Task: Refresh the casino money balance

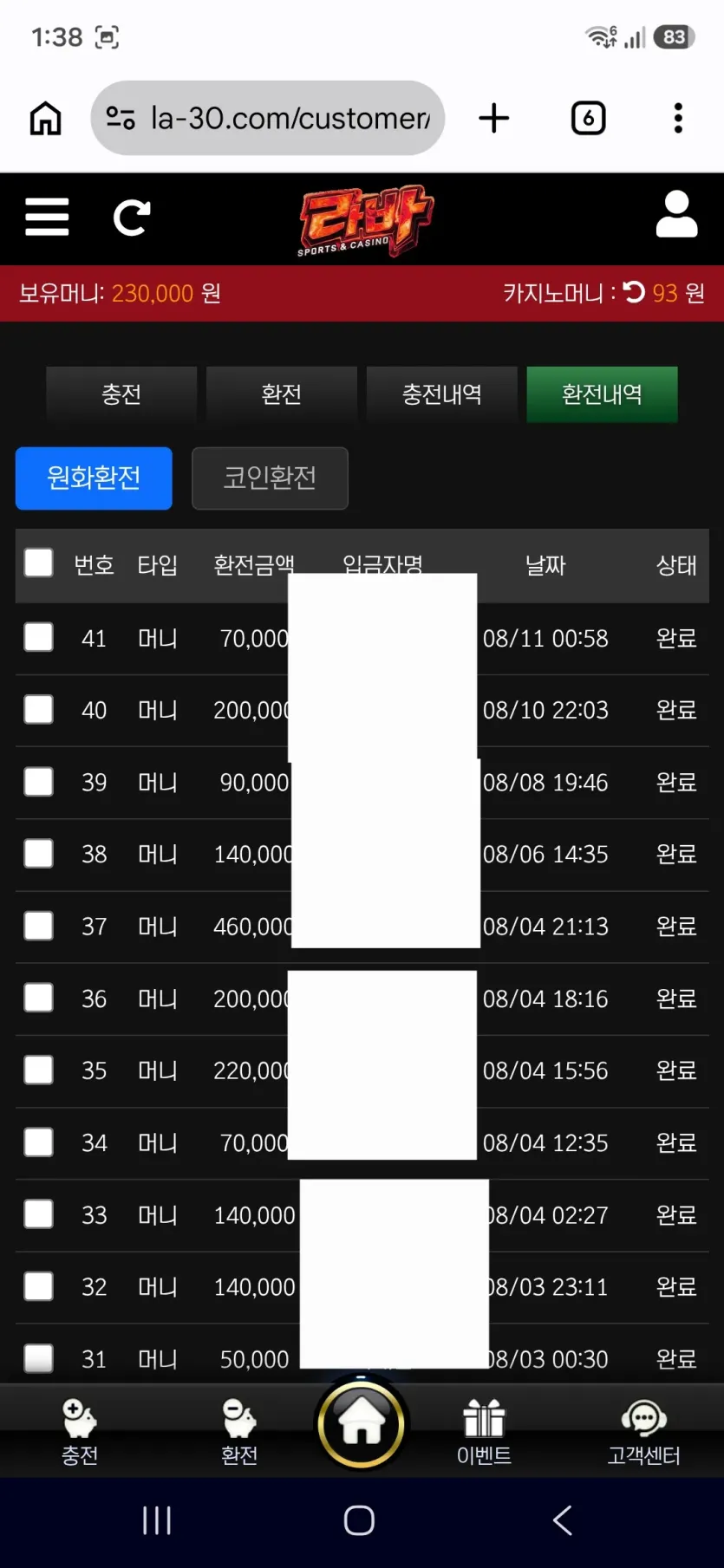Action: (635, 293)
